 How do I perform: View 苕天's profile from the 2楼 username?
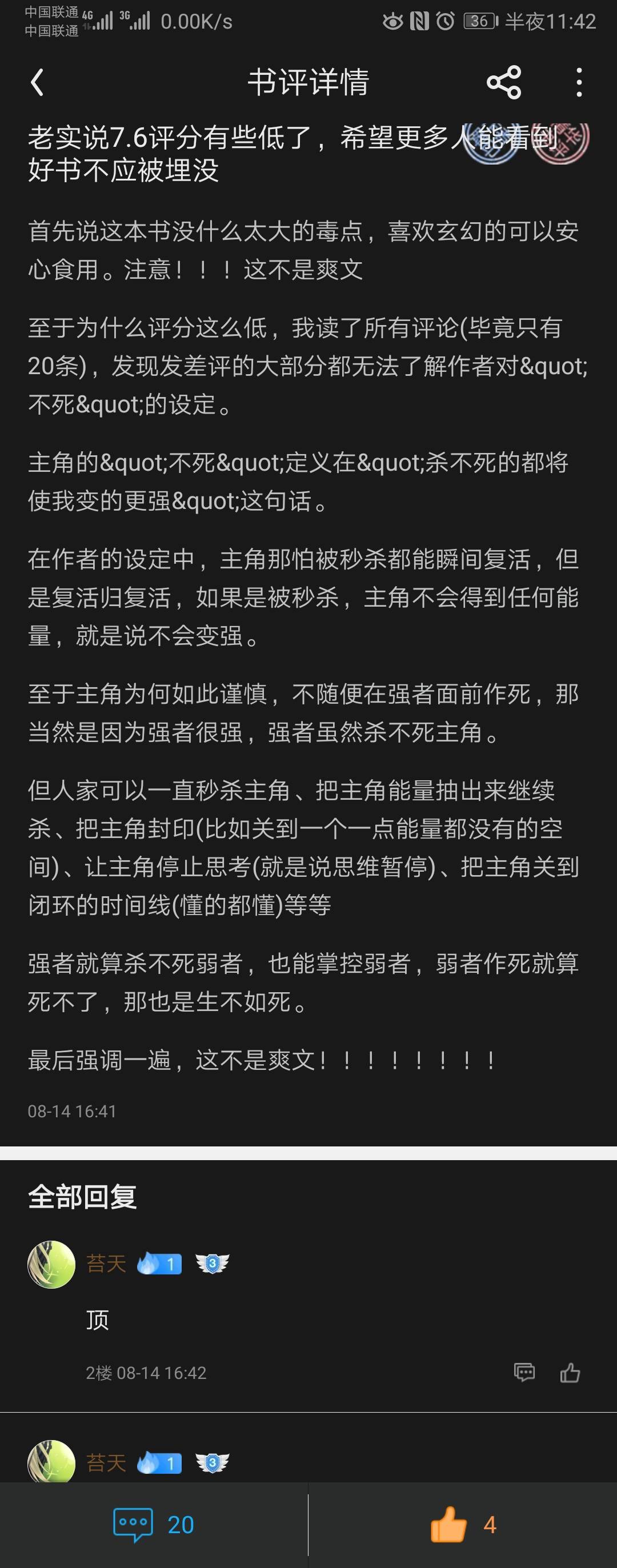click(106, 1264)
